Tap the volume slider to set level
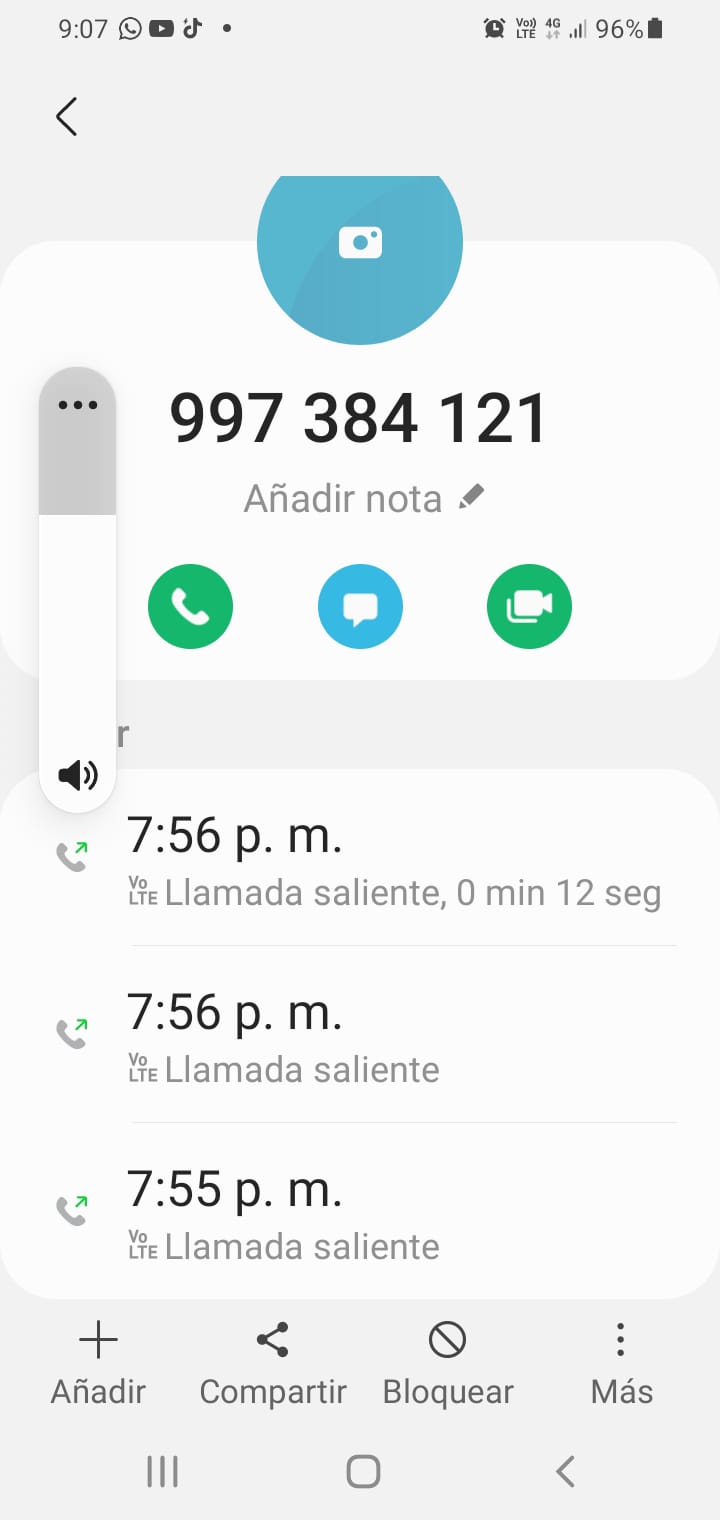 point(78,600)
